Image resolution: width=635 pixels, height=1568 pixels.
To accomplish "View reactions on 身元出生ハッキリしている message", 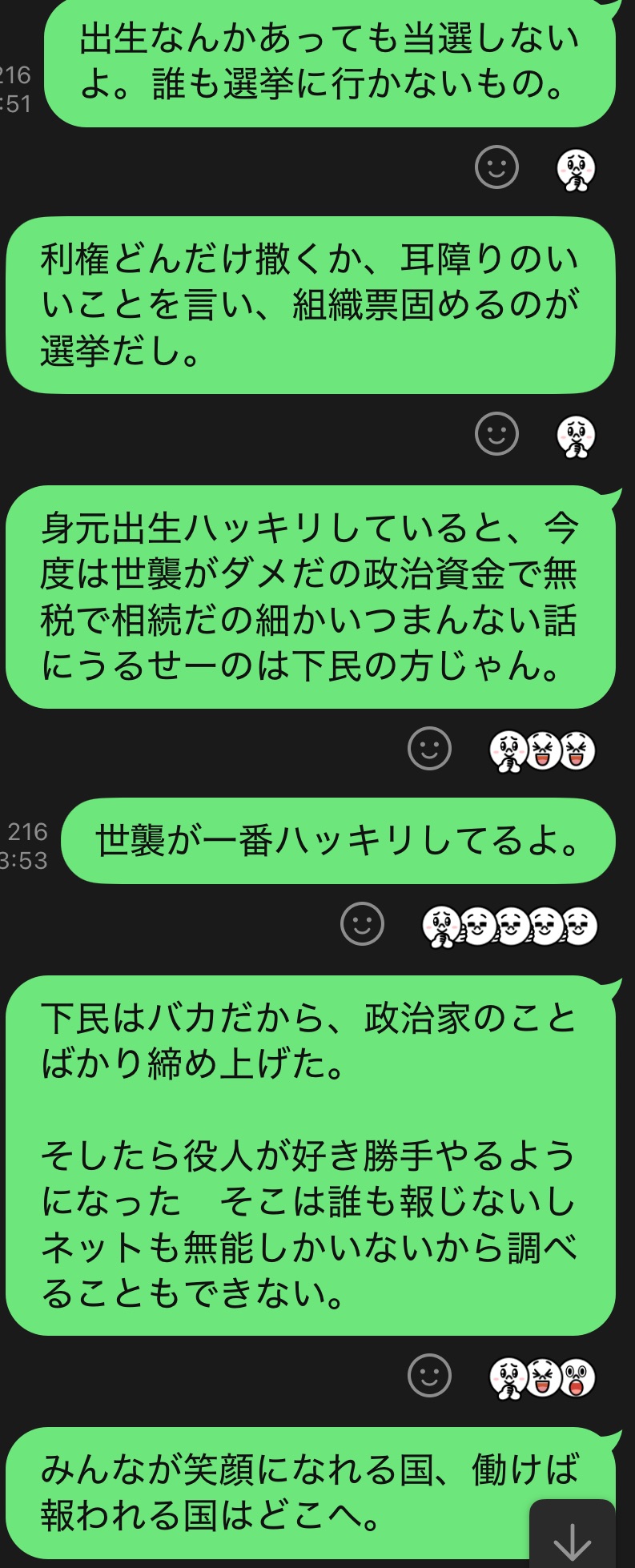I will click(x=542, y=750).
